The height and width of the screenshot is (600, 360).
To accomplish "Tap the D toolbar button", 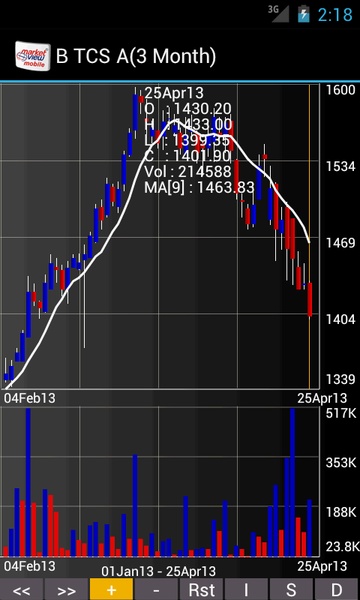I will 337,589.
